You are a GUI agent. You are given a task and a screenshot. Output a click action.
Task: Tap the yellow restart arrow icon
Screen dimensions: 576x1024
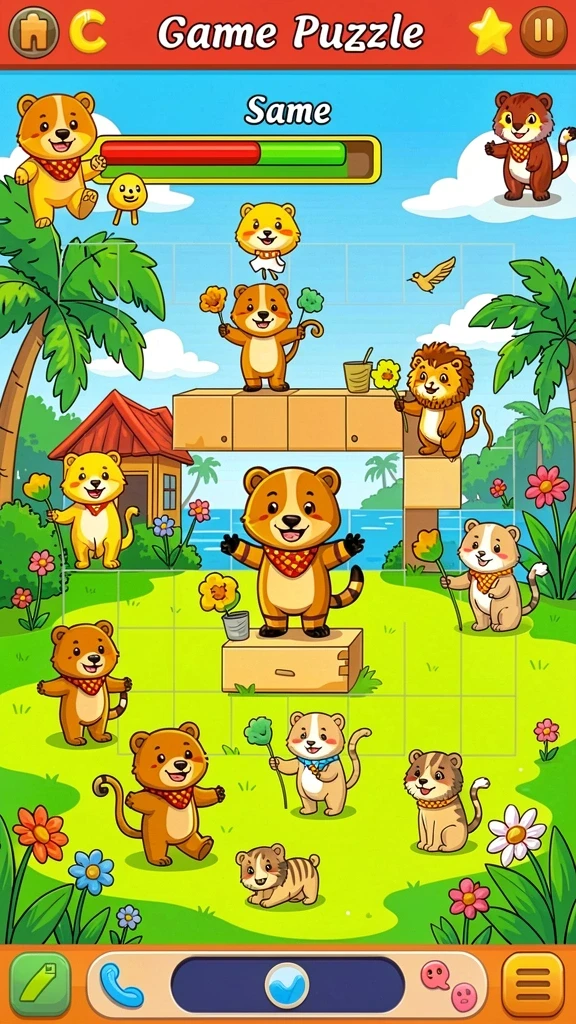pos(88,31)
